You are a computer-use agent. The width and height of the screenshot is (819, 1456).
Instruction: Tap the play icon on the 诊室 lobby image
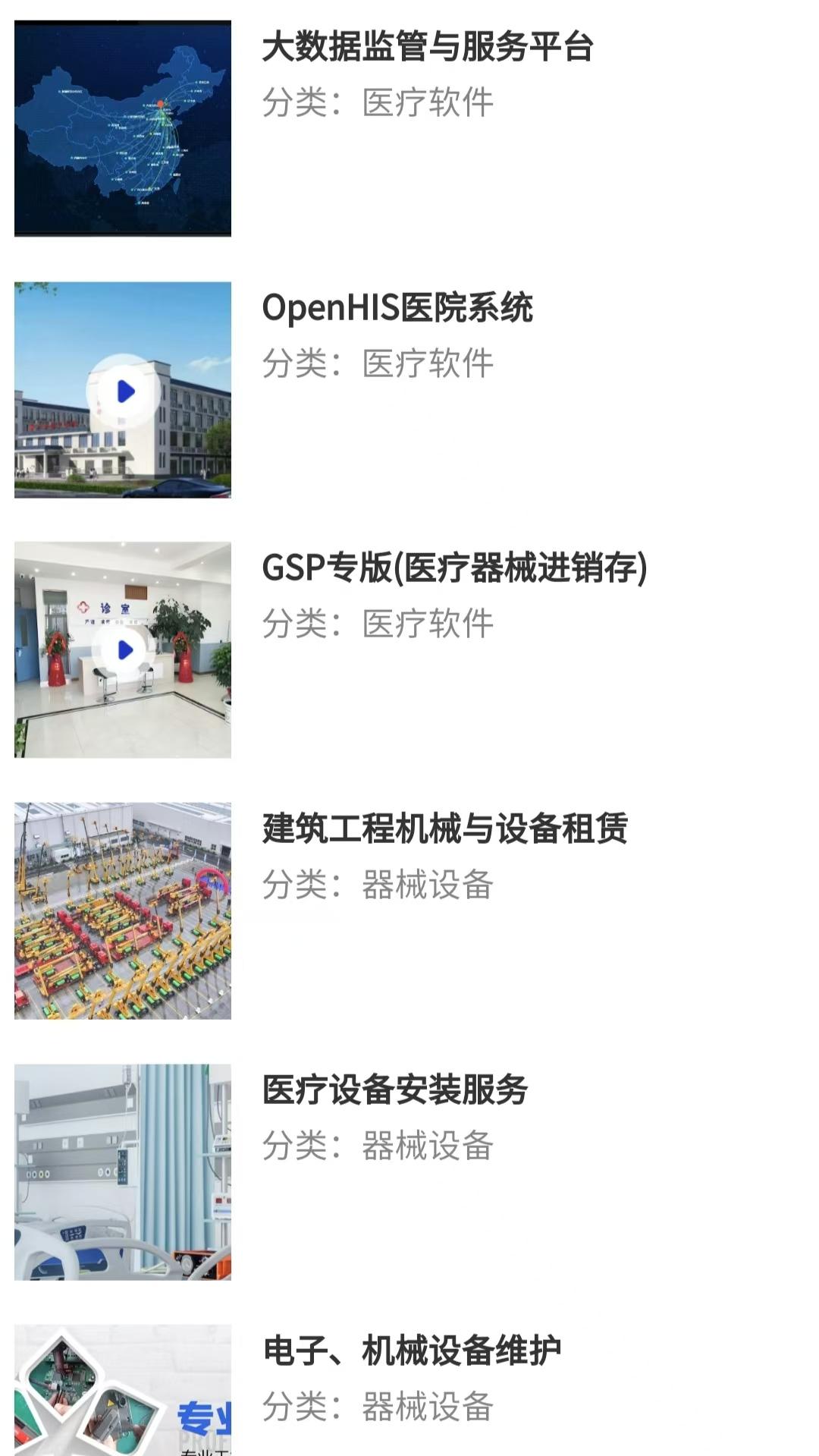pos(124,649)
